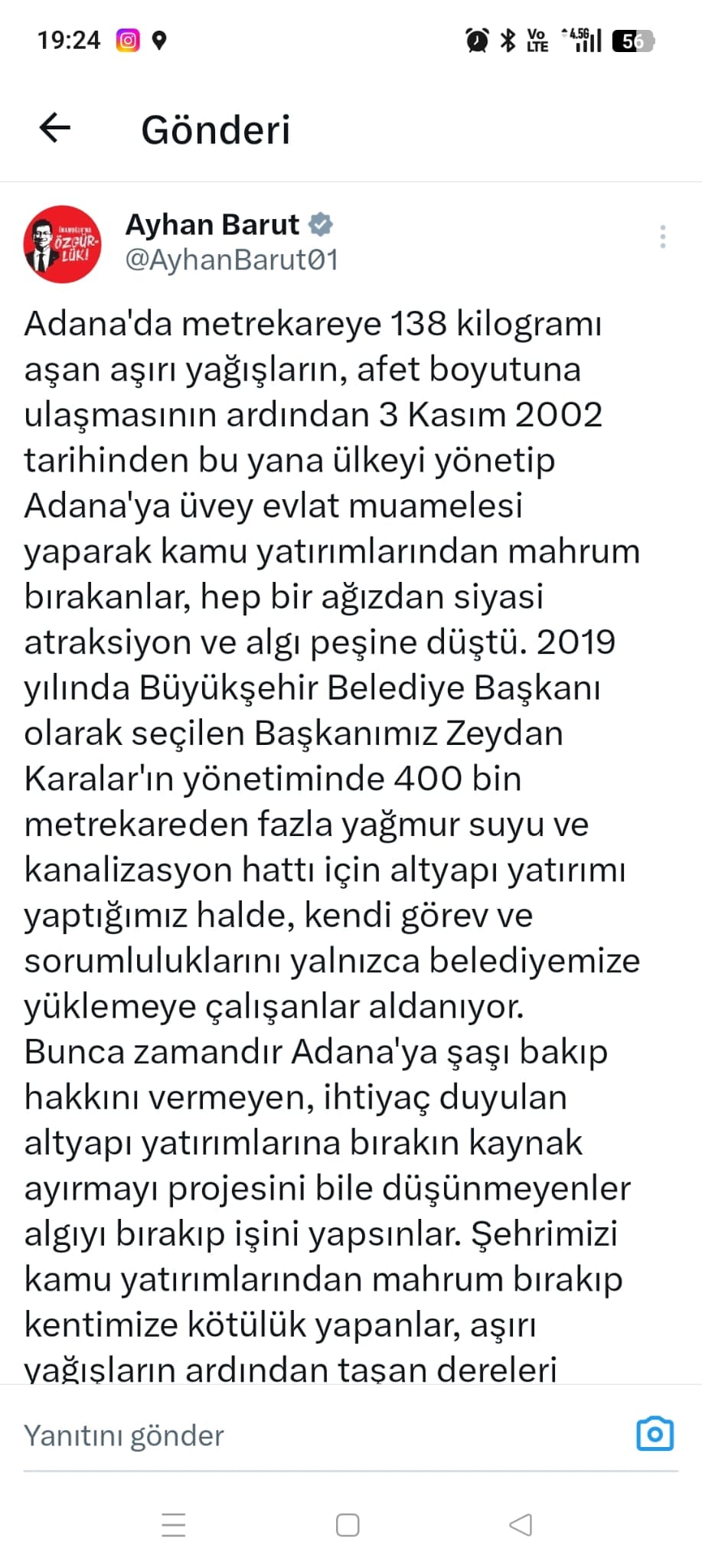Go to the system home screen
The image size is (702, 1568).
348,1525
